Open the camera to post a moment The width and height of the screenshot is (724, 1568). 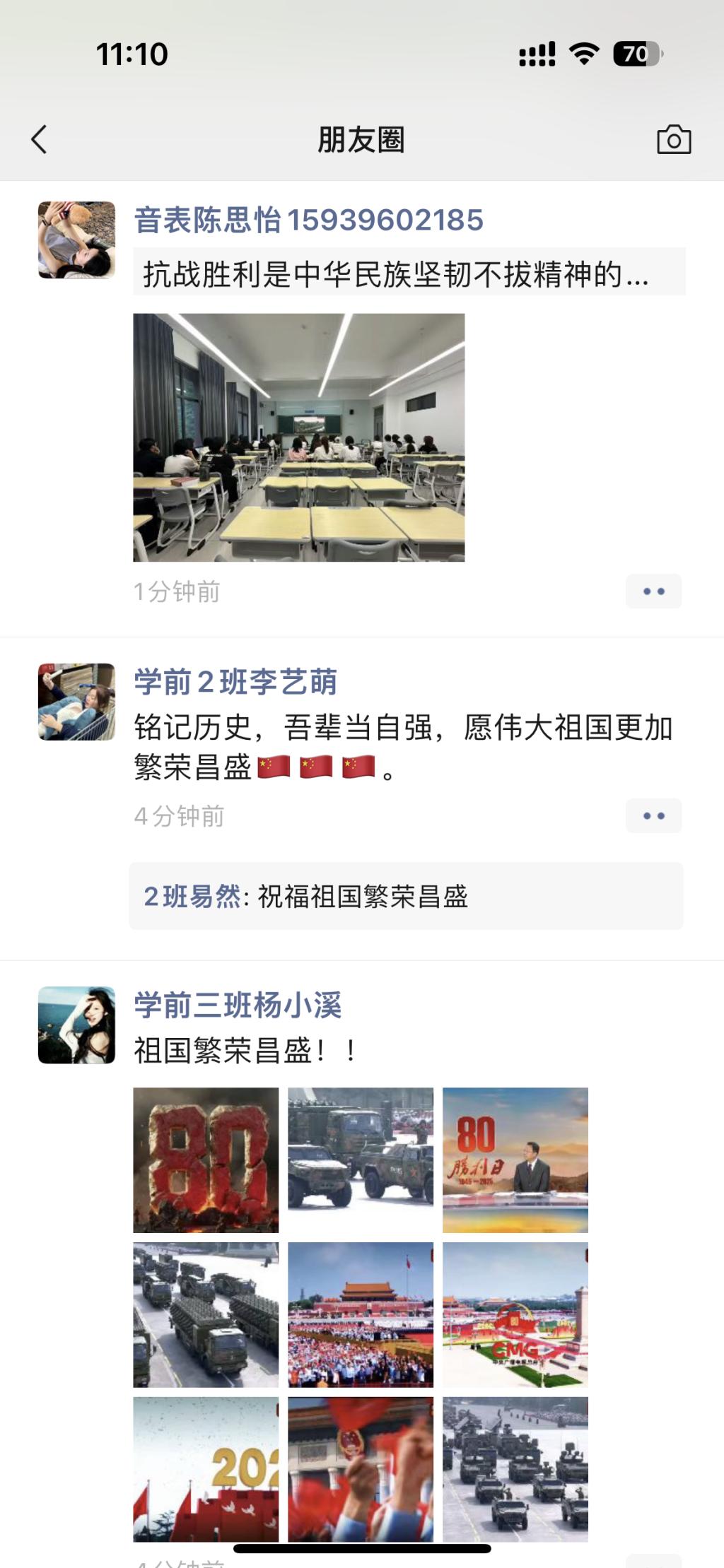(x=673, y=140)
